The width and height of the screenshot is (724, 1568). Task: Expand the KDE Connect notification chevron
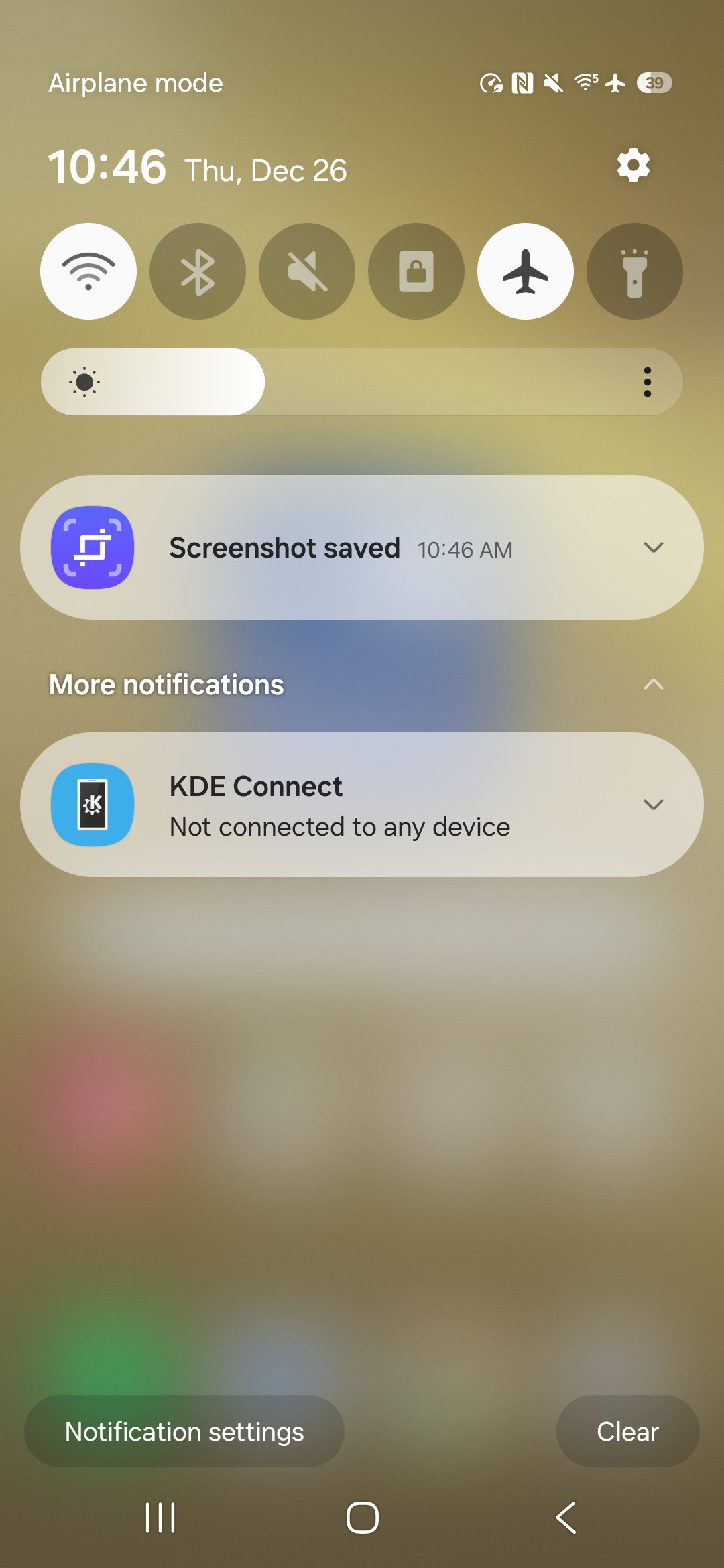click(653, 805)
